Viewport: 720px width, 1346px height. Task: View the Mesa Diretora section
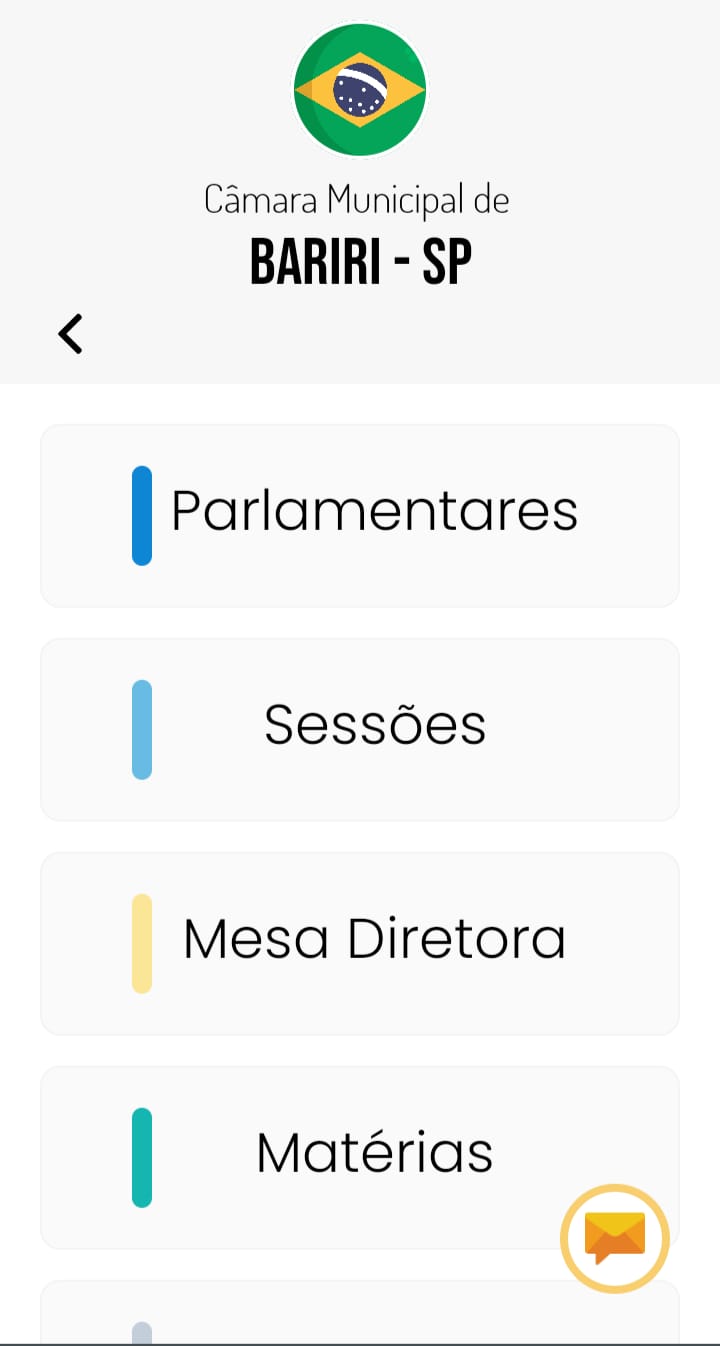point(360,943)
